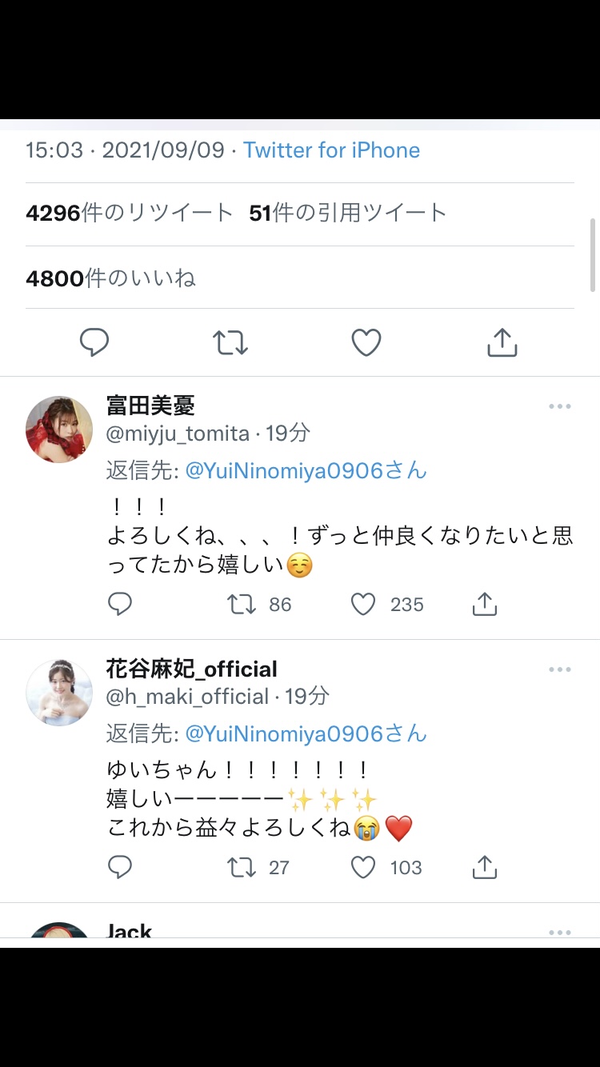View the 51 quote tweets

348,213
